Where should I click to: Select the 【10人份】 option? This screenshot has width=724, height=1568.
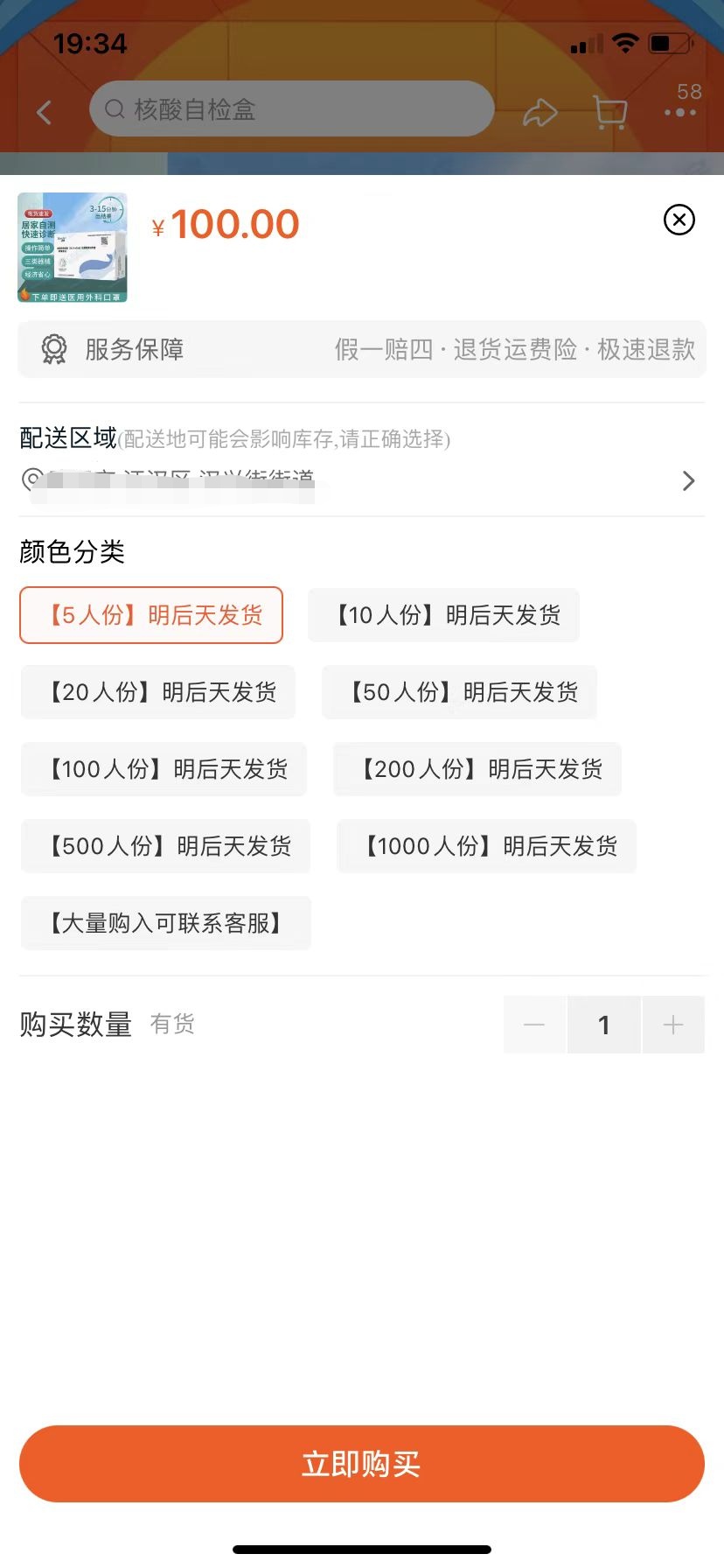tap(443, 615)
